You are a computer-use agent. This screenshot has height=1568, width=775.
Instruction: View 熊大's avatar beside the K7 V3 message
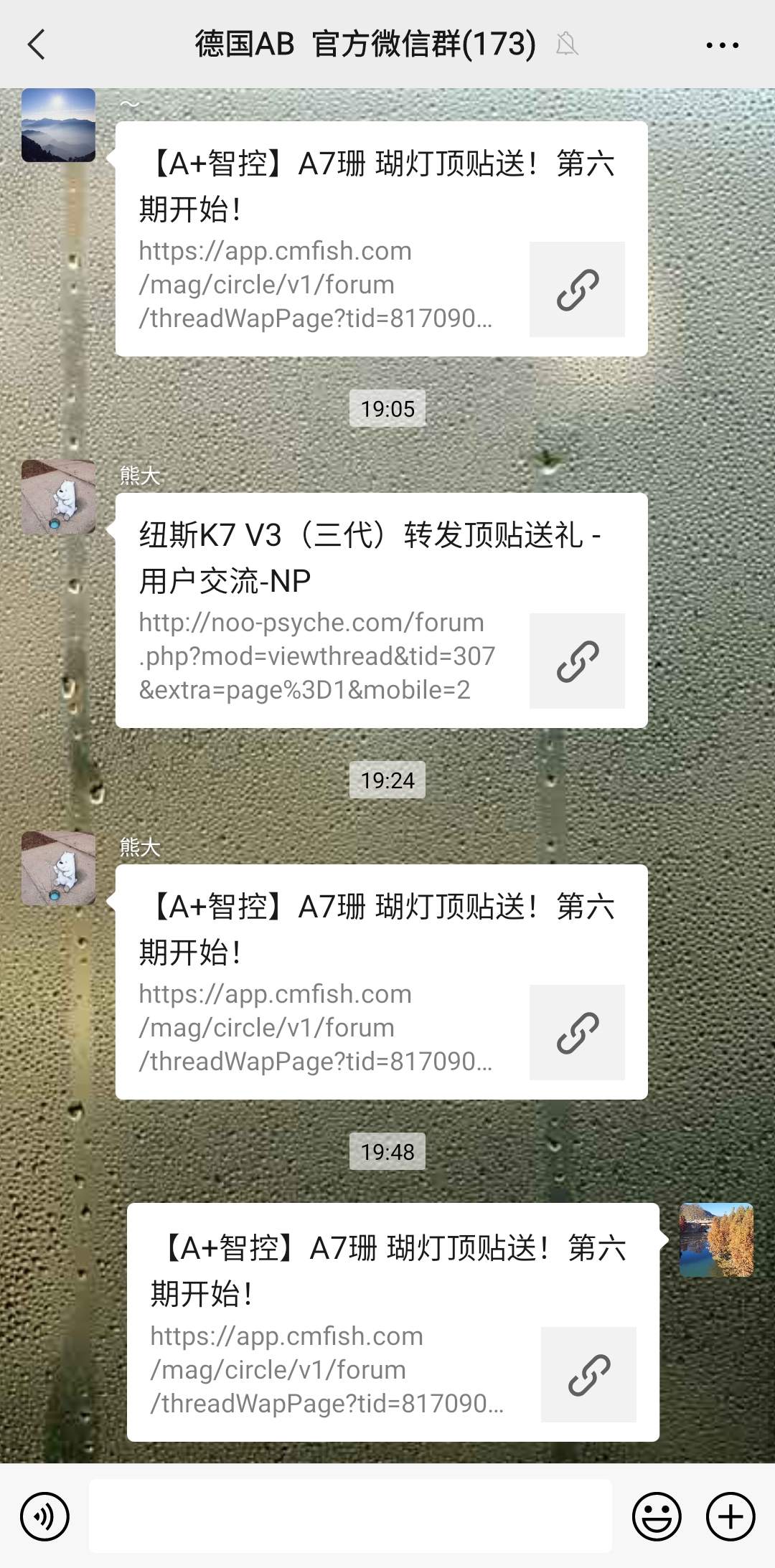58,497
